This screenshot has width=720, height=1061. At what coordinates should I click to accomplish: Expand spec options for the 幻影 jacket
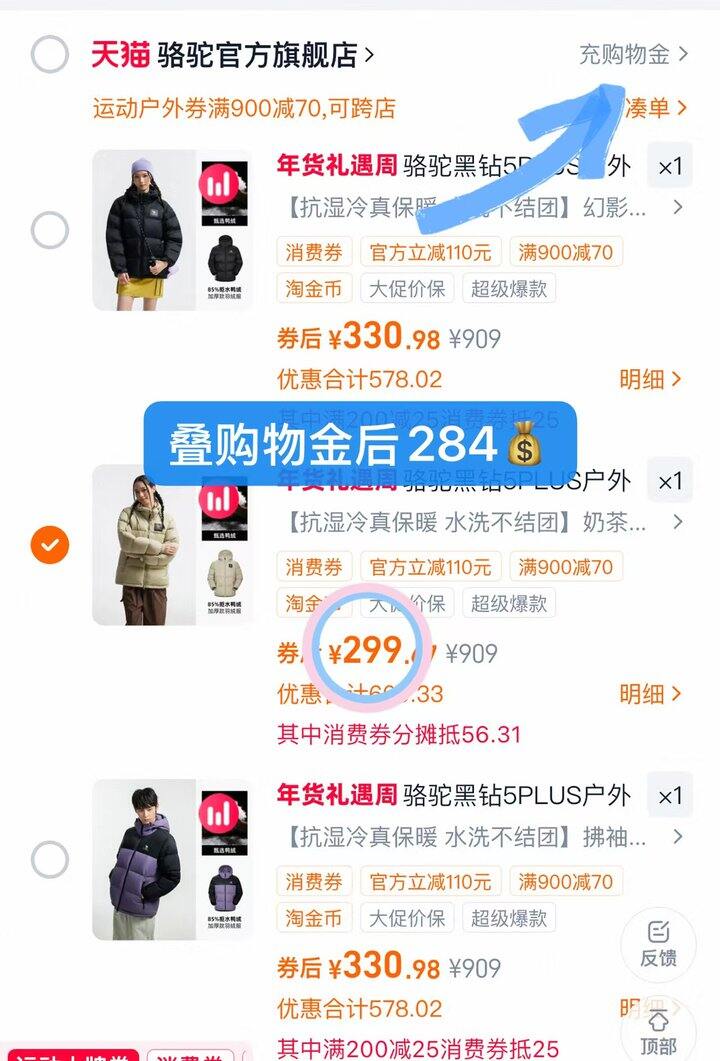coord(677,208)
